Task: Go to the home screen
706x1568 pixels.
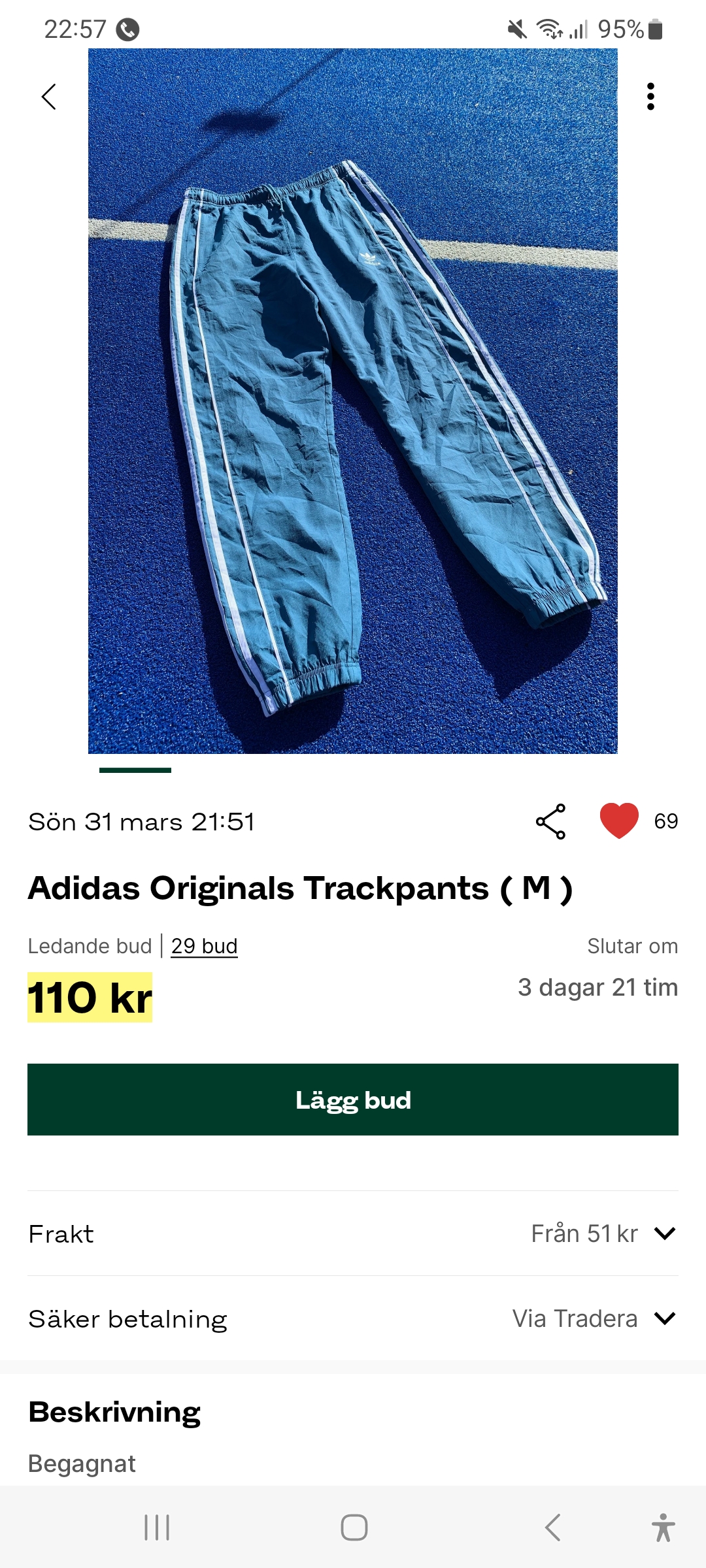Action: [354, 1527]
